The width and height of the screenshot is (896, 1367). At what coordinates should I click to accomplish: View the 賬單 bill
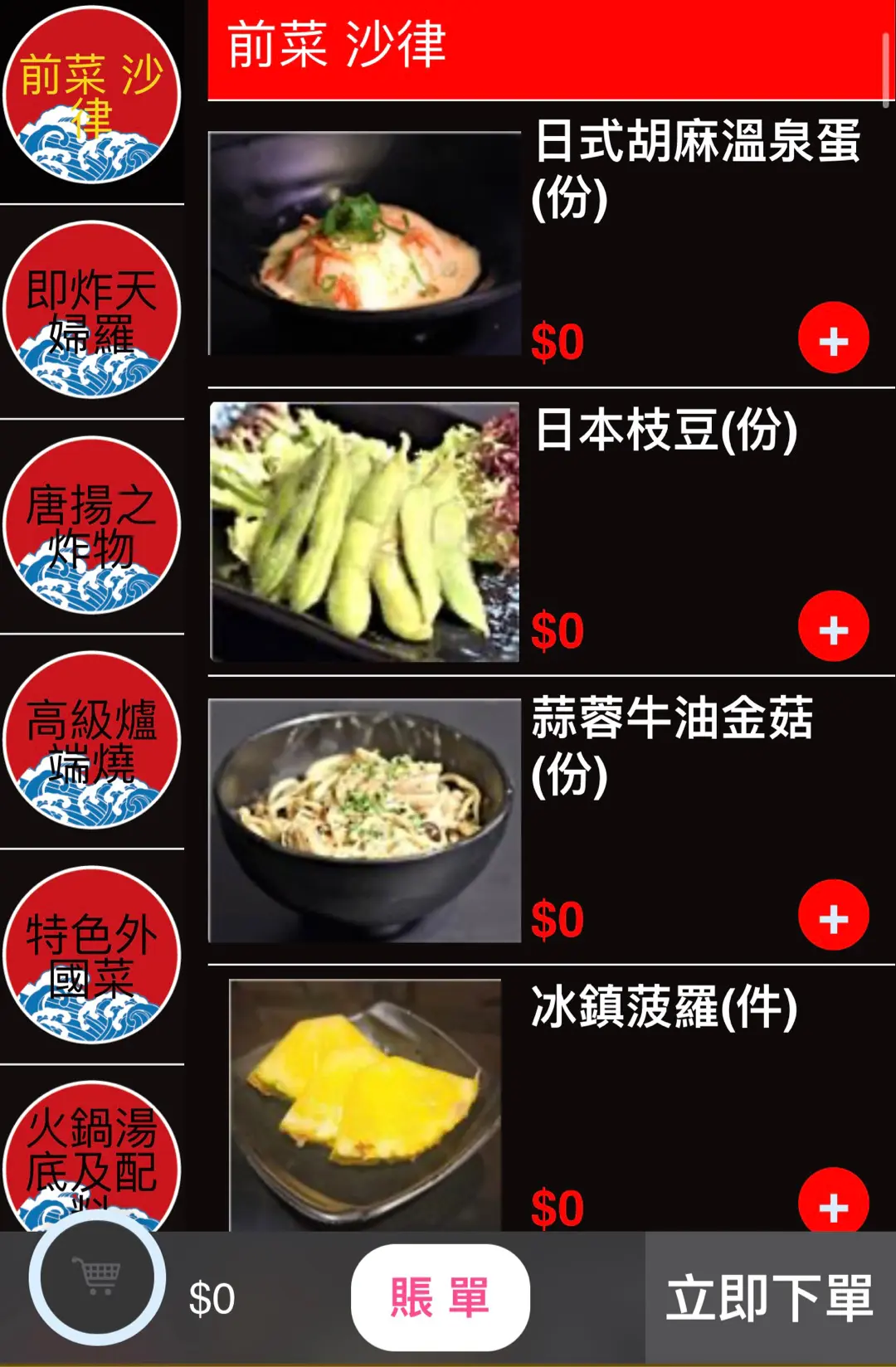(x=440, y=1296)
